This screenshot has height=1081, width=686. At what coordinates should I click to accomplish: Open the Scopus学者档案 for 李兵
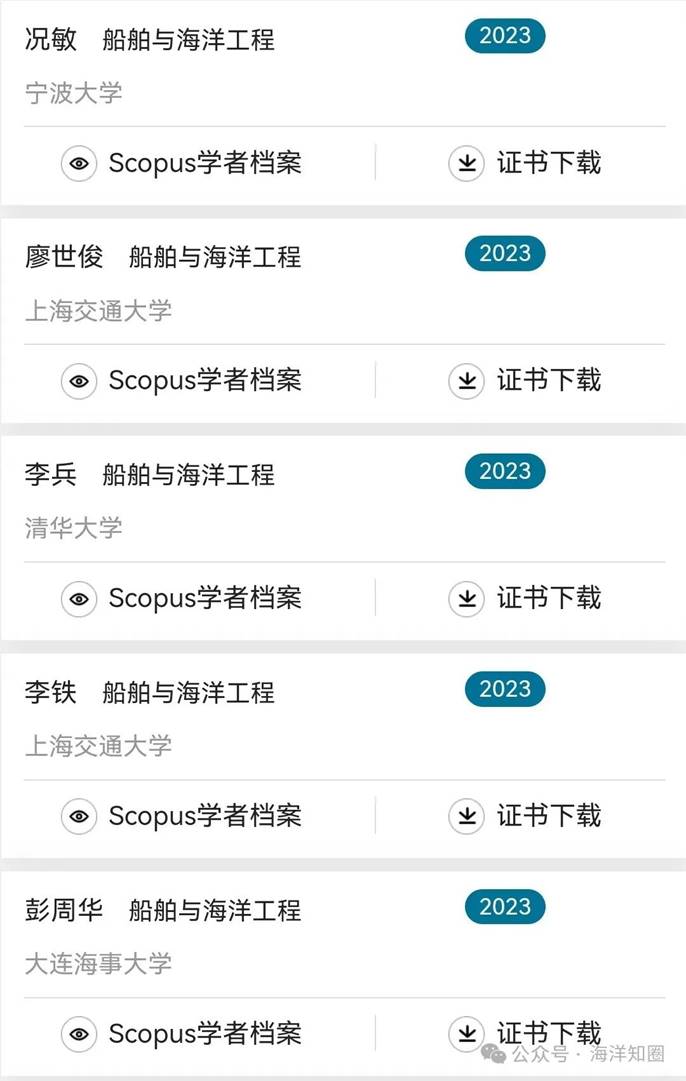[182, 599]
